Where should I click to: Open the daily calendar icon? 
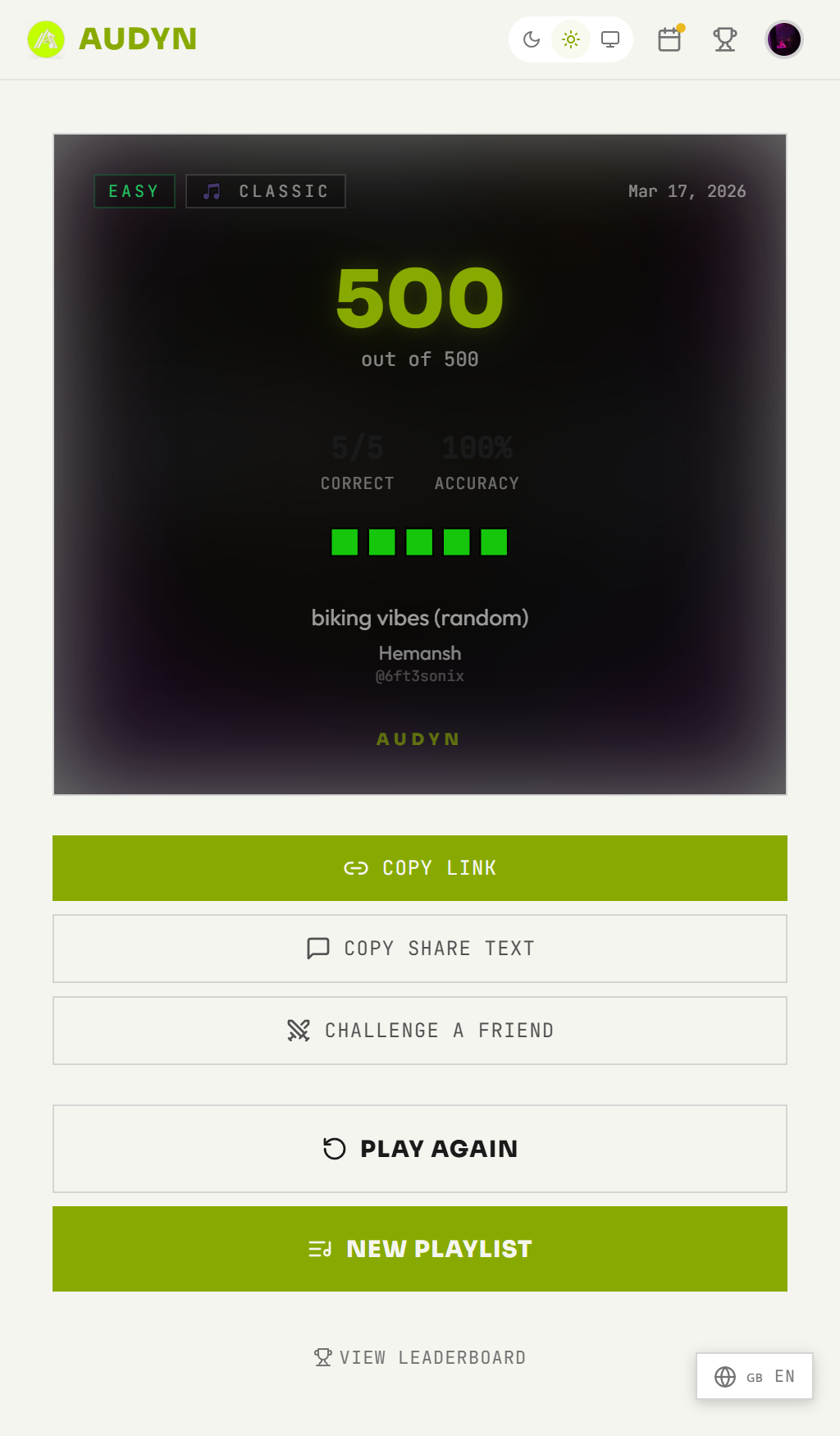(669, 39)
